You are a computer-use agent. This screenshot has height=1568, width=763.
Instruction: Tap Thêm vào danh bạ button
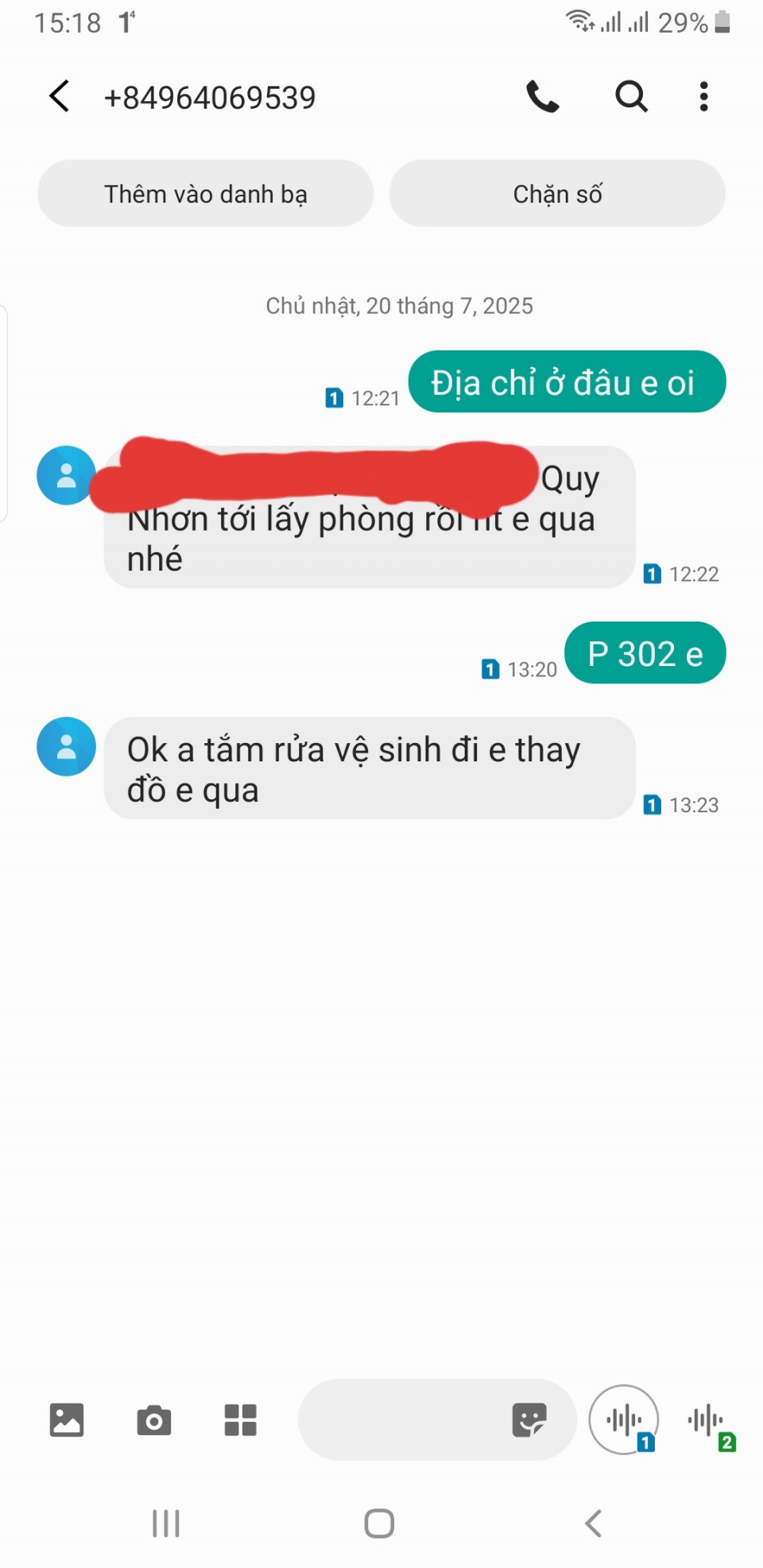[x=205, y=194]
